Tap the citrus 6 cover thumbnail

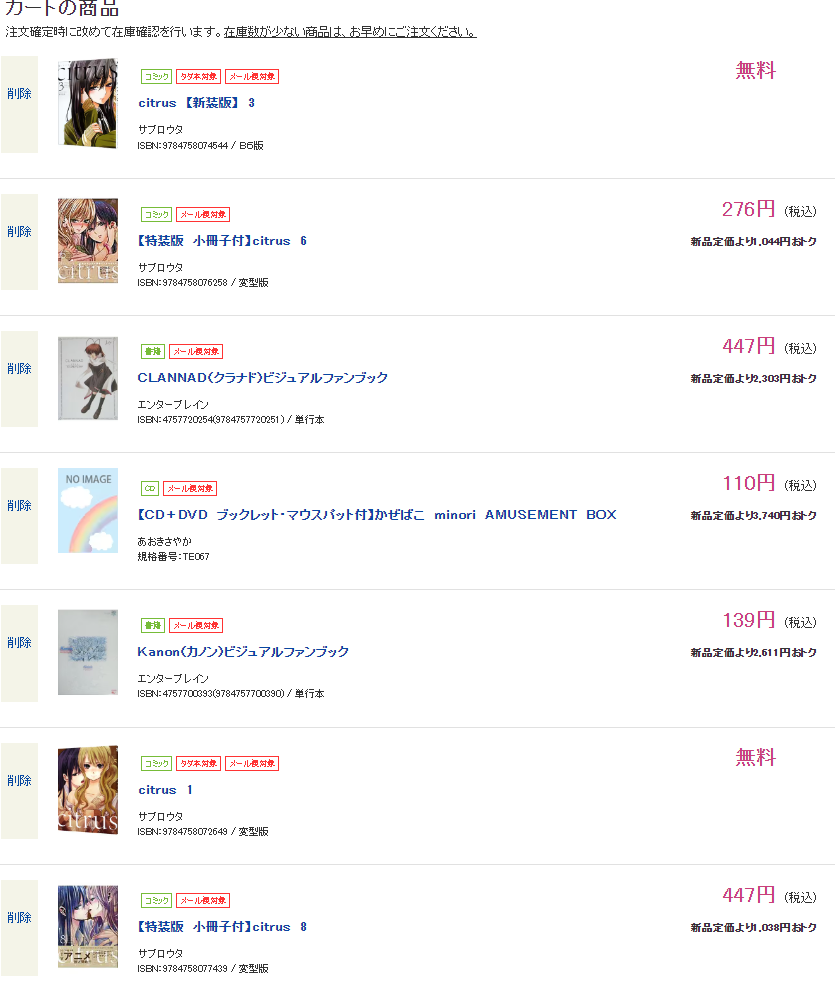pos(87,240)
